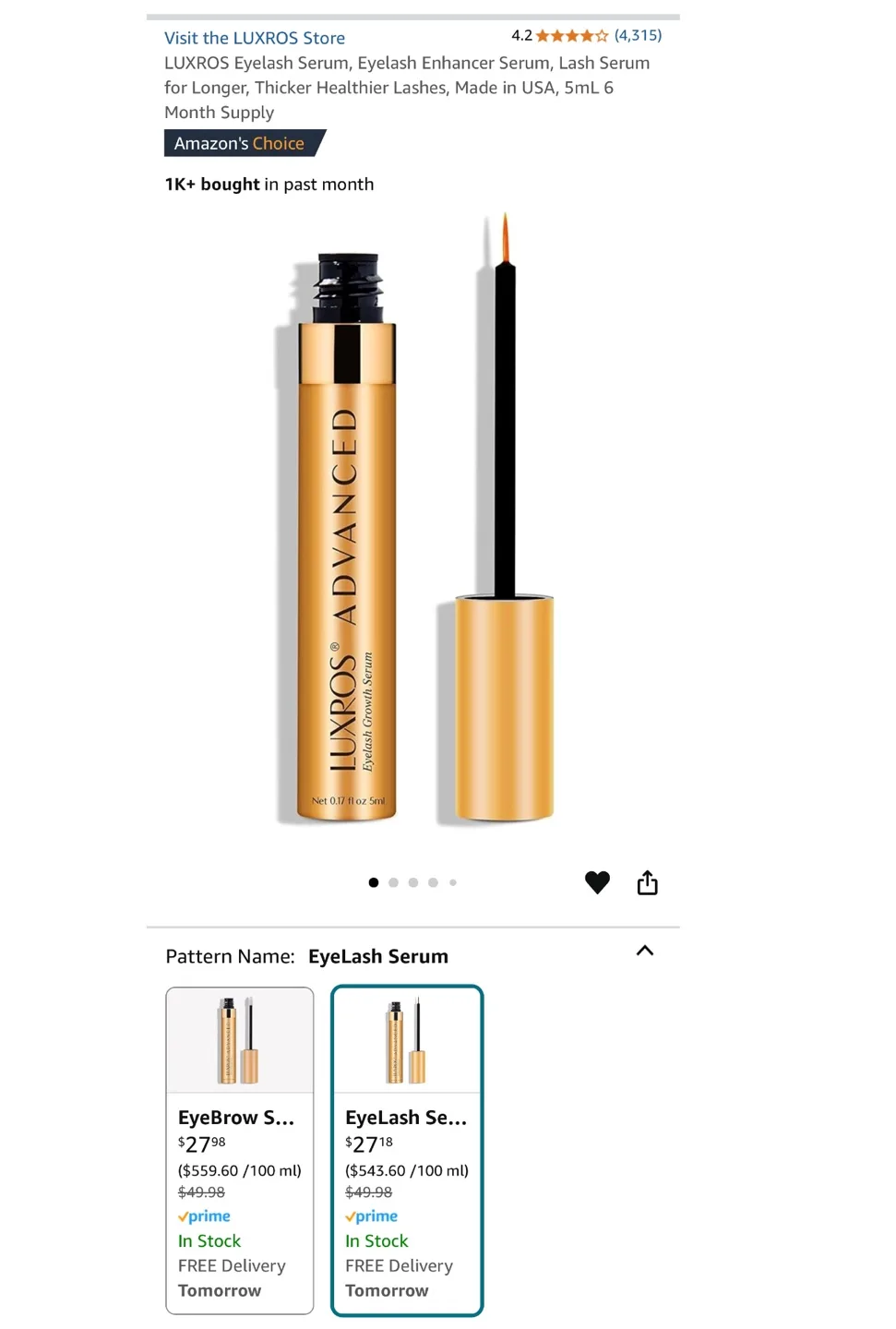Collapse the Pattern Name section chevron
Viewport: 896px width, 1329px height.
tap(644, 952)
